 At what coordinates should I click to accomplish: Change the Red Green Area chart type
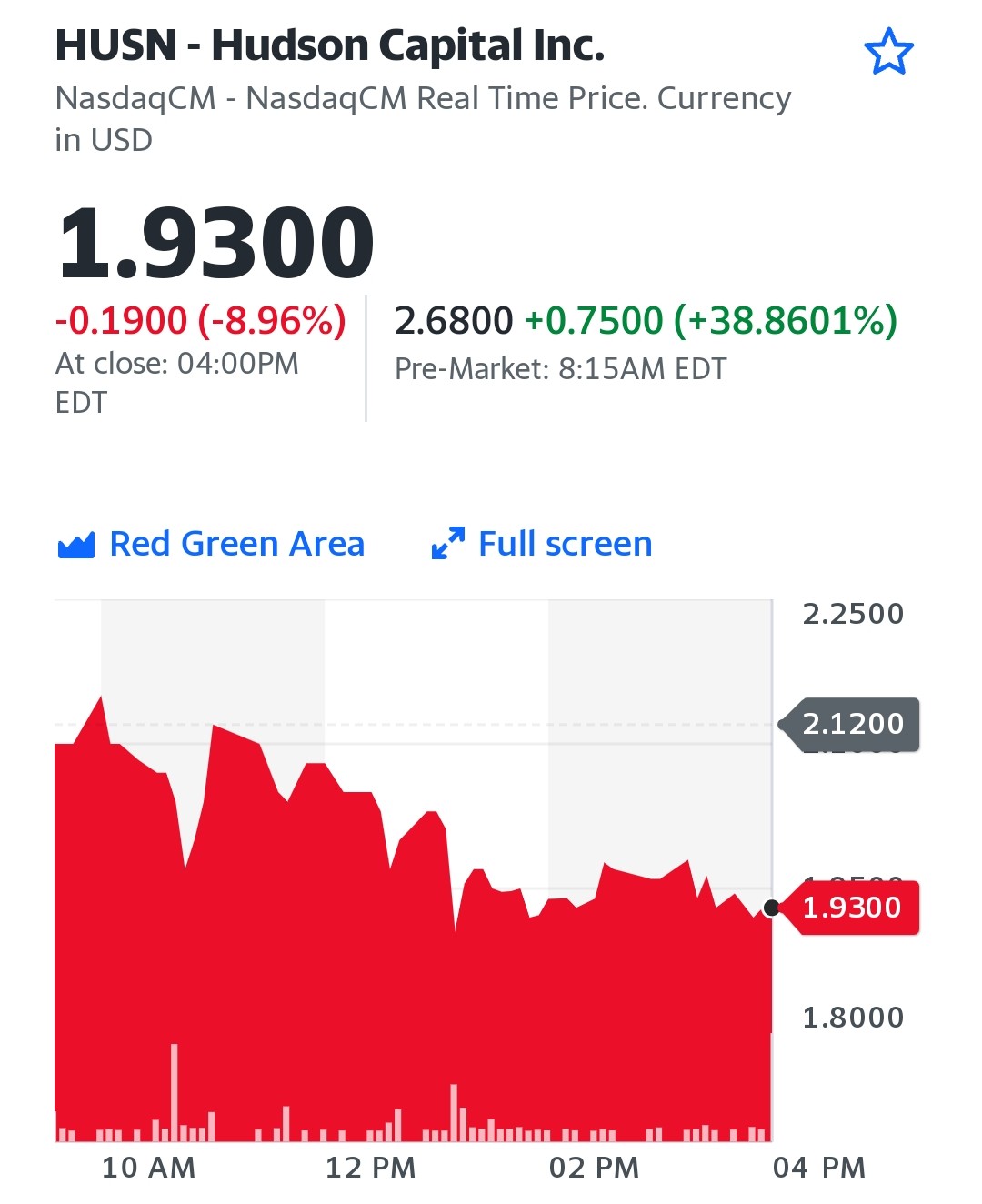pyautogui.click(x=211, y=544)
